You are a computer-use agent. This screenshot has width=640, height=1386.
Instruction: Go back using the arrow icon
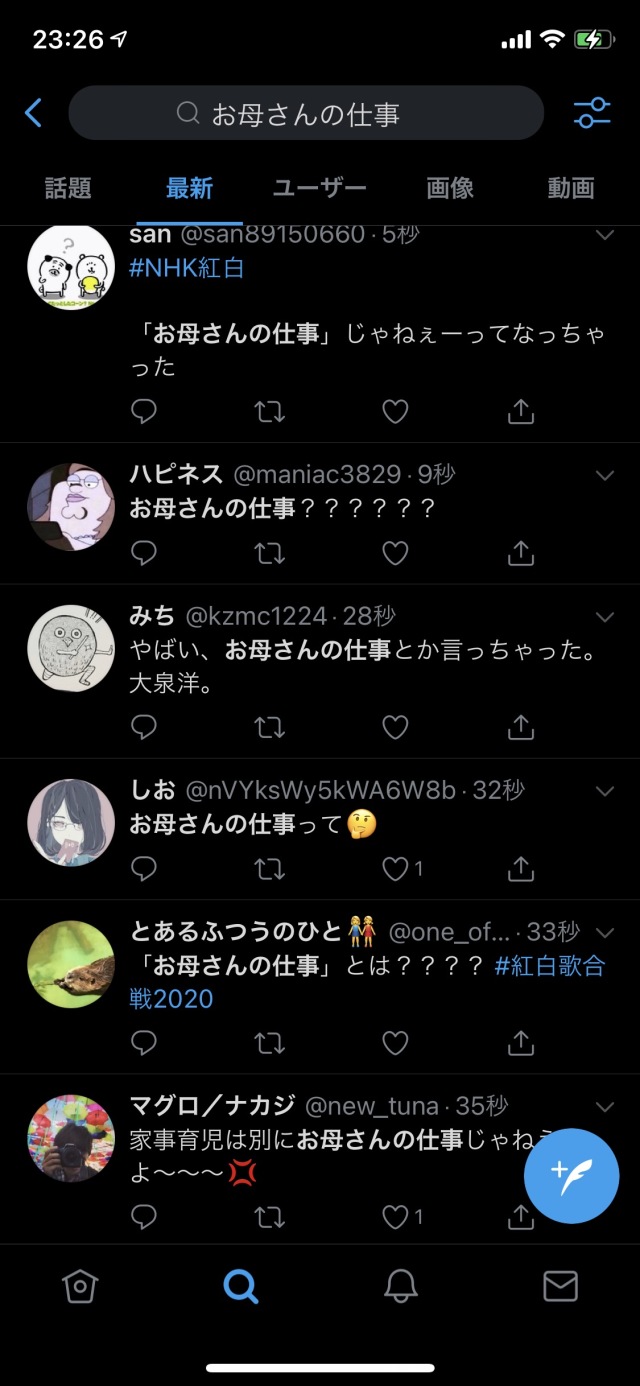click(x=33, y=113)
